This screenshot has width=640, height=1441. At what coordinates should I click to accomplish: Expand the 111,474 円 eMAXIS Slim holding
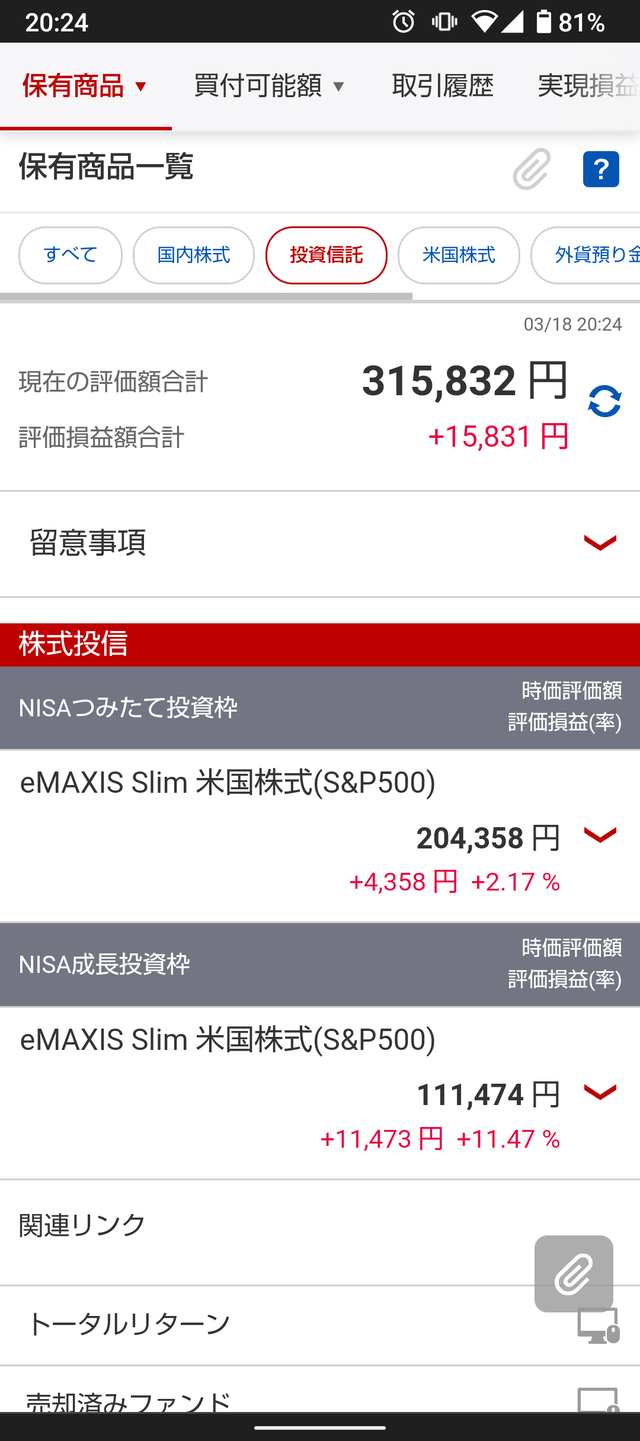599,1092
